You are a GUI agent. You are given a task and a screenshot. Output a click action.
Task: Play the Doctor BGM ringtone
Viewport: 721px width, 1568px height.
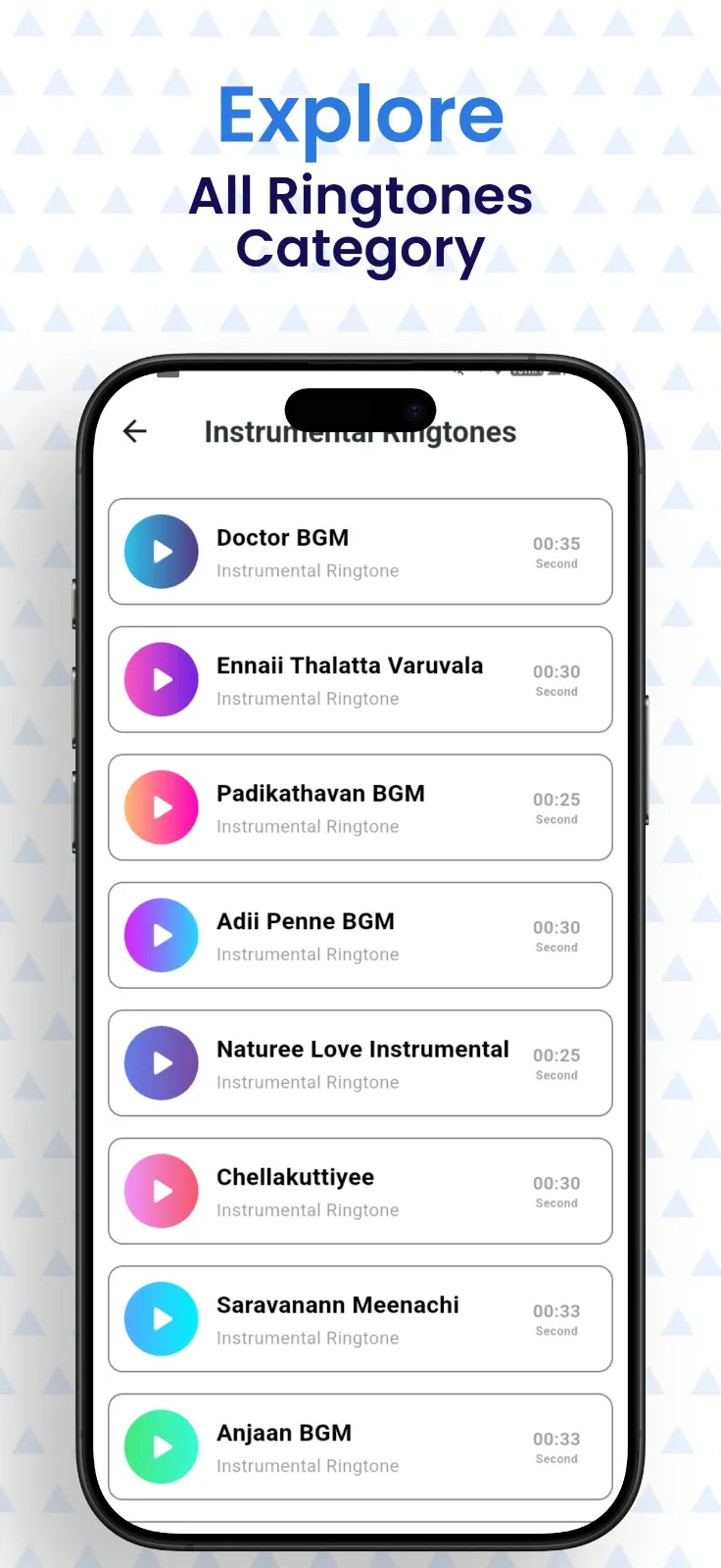pos(161,551)
